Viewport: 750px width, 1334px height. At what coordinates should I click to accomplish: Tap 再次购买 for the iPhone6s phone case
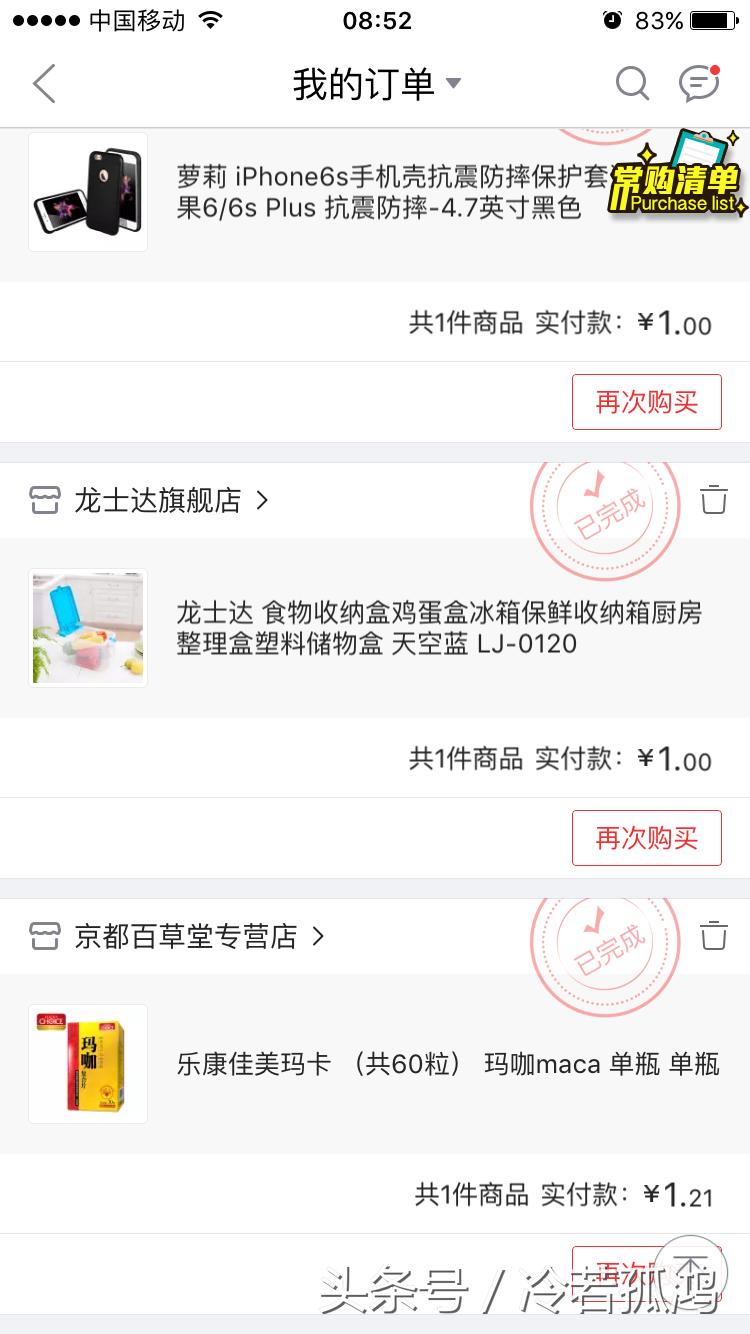pos(646,401)
